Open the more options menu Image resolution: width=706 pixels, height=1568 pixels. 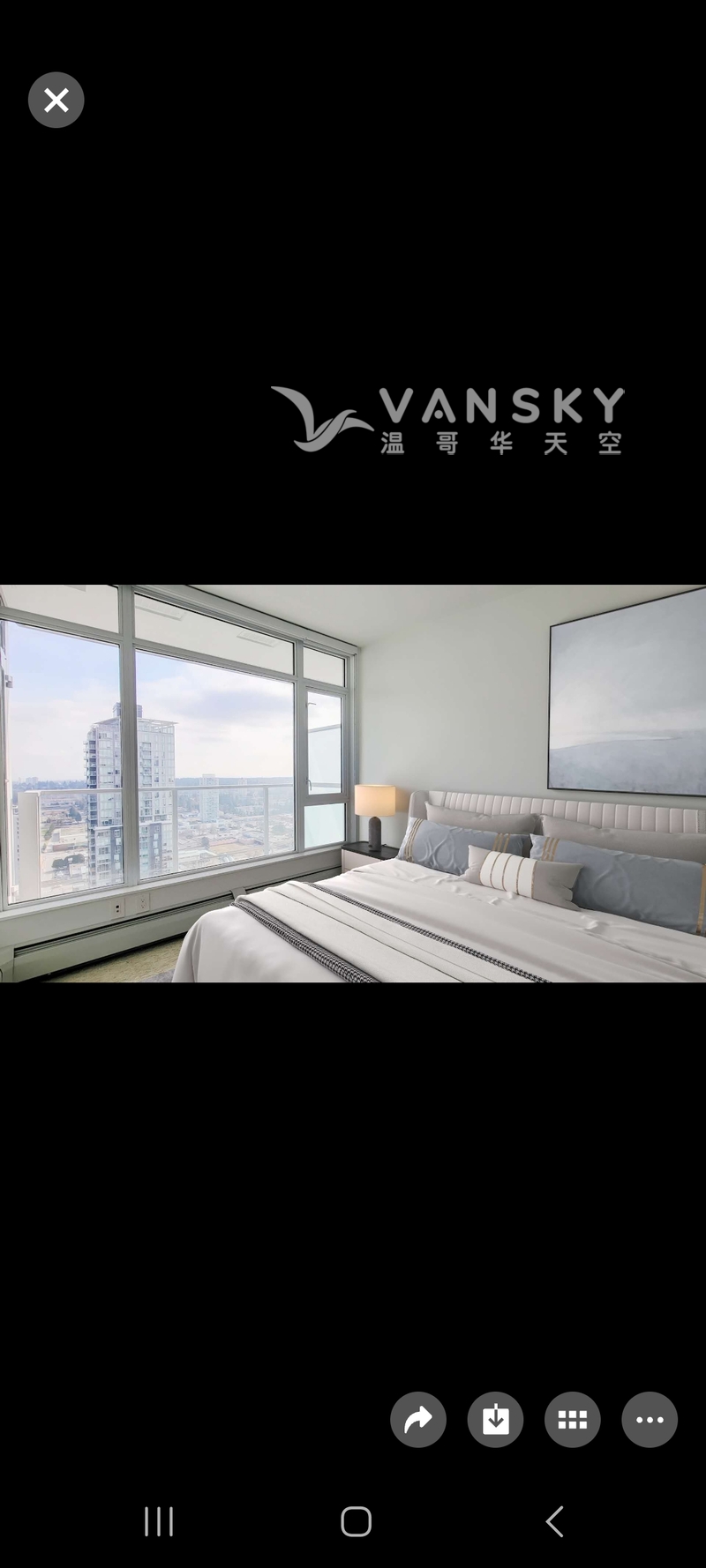(x=650, y=1419)
